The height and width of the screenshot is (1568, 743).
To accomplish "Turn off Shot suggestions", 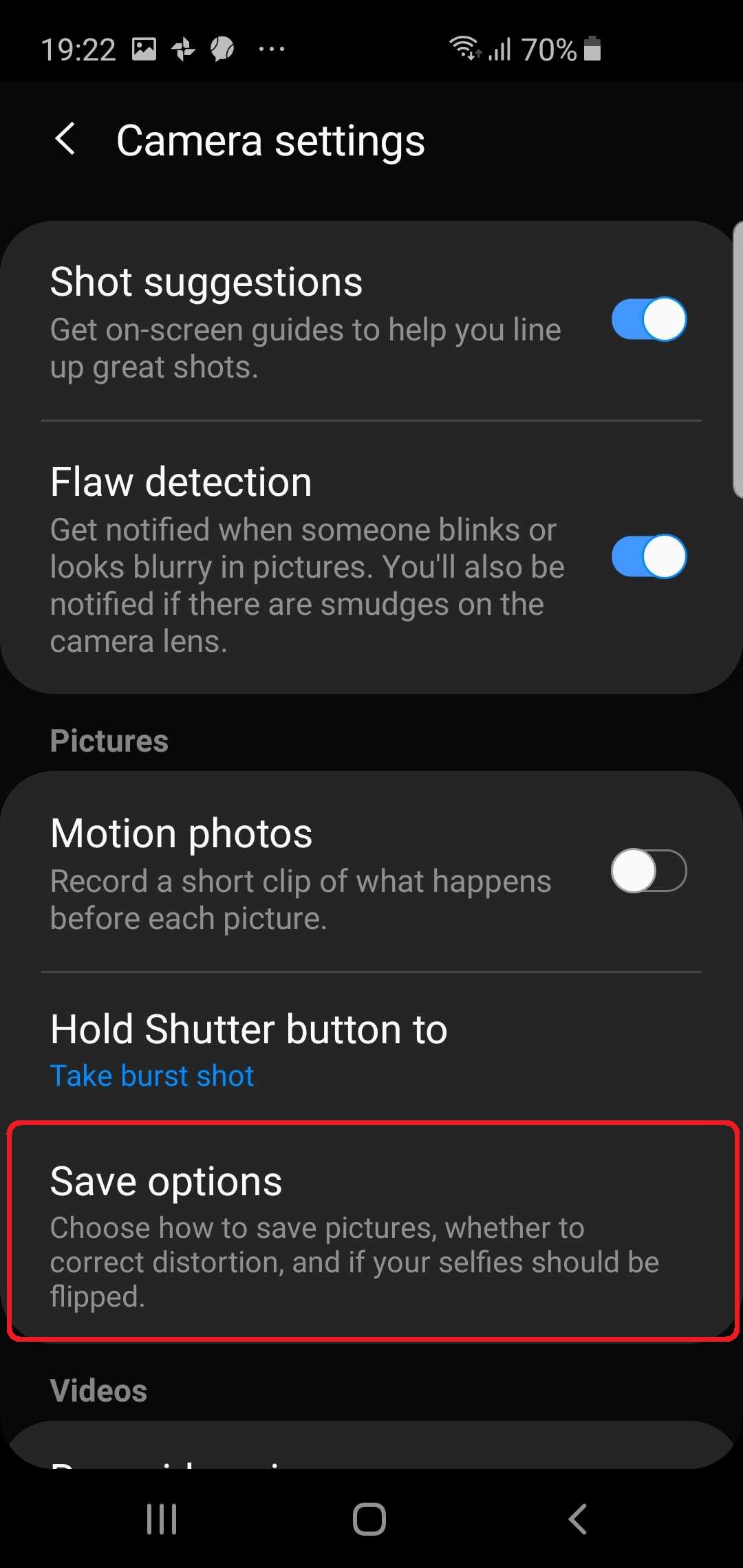I will click(x=649, y=319).
